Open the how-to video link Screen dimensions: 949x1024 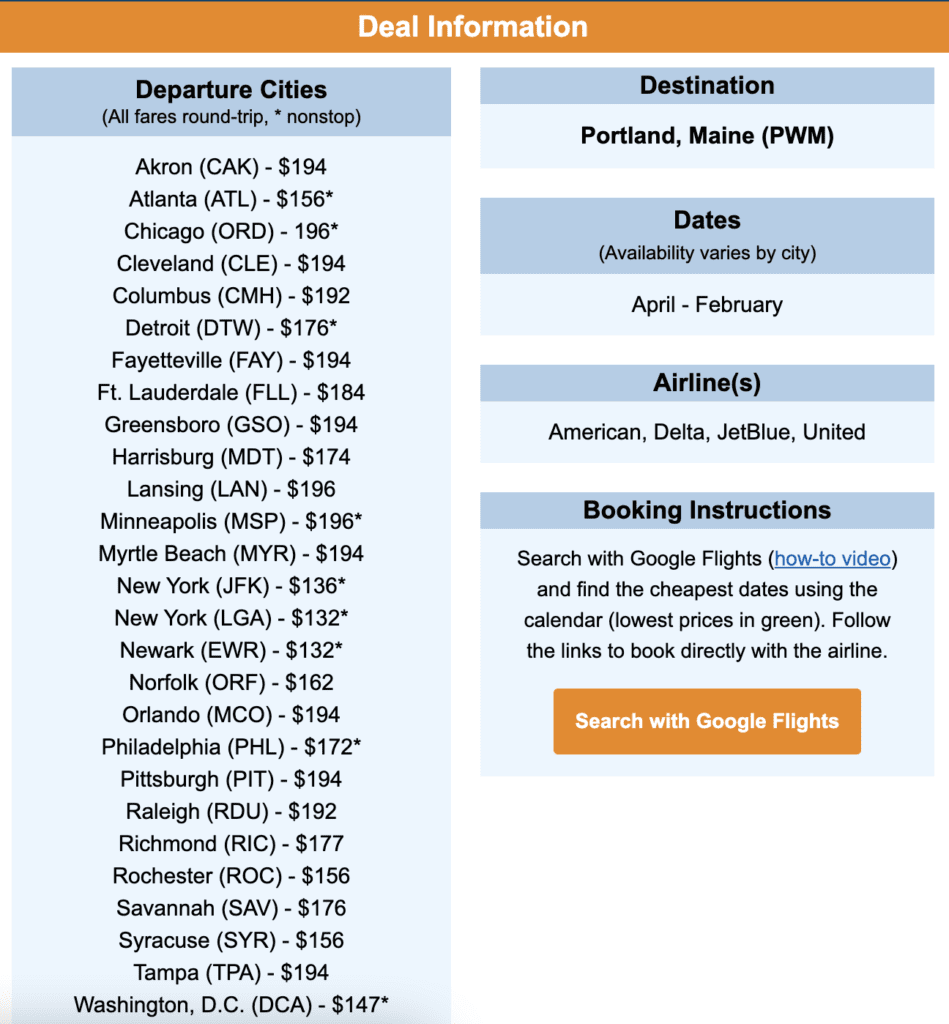pos(833,558)
